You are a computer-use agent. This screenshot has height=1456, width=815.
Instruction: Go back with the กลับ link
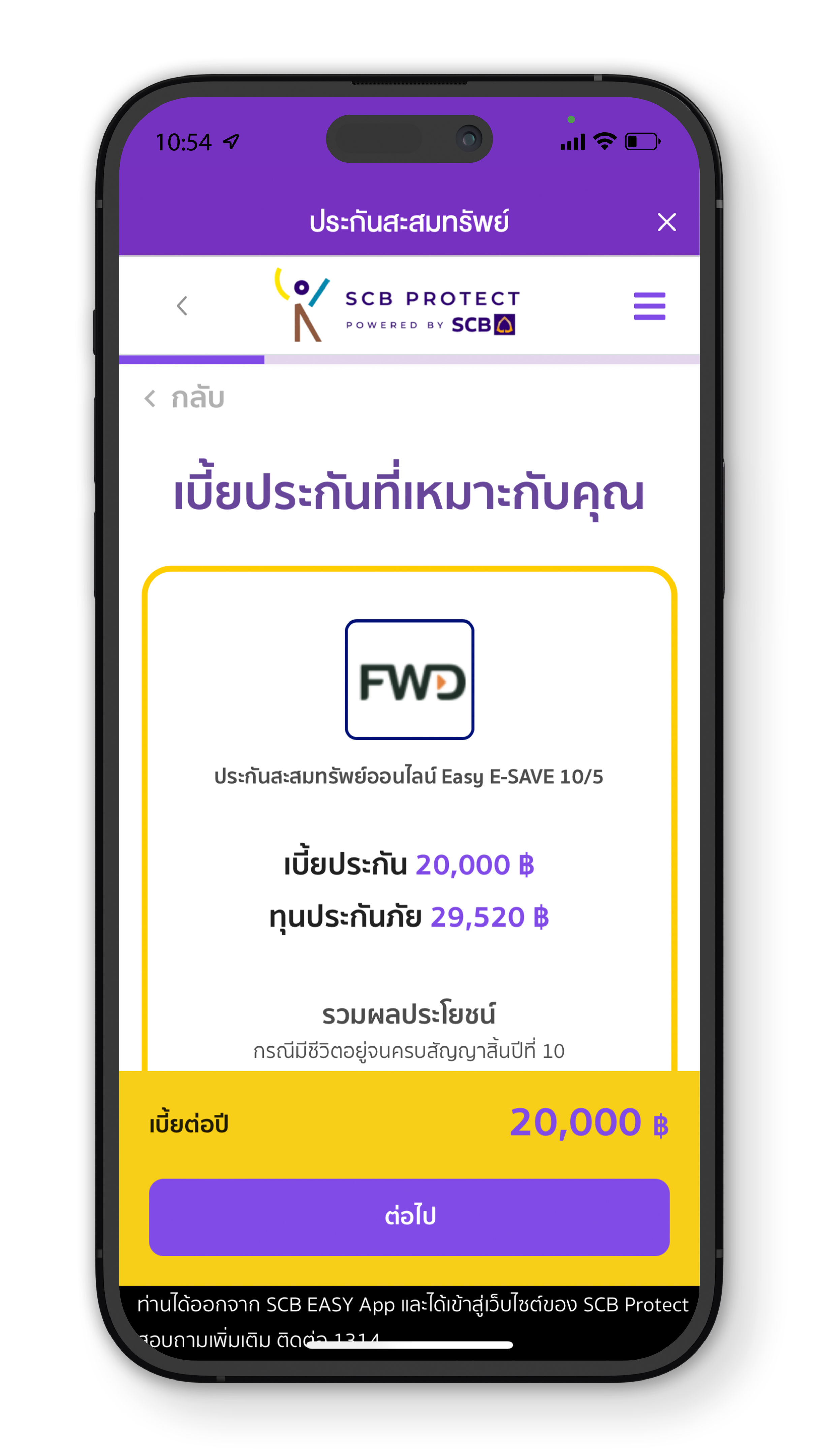pyautogui.click(x=185, y=398)
